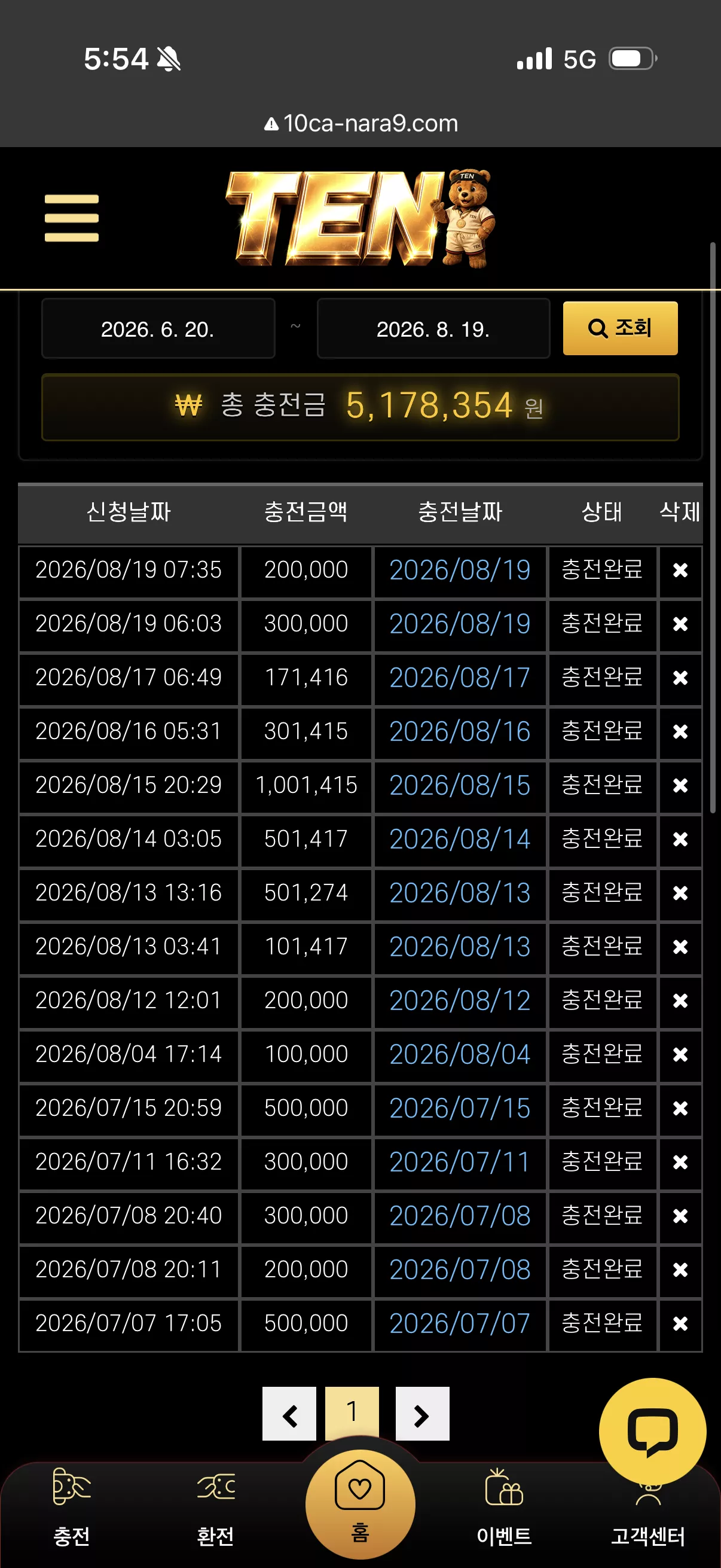Open the start date picker 2026. 6. 20.

click(158, 329)
